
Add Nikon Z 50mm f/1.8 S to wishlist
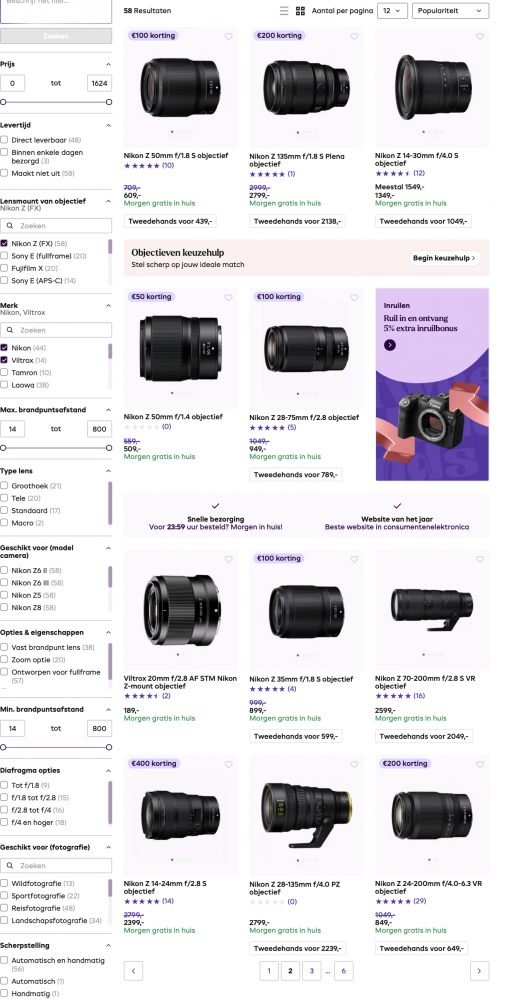228,36
